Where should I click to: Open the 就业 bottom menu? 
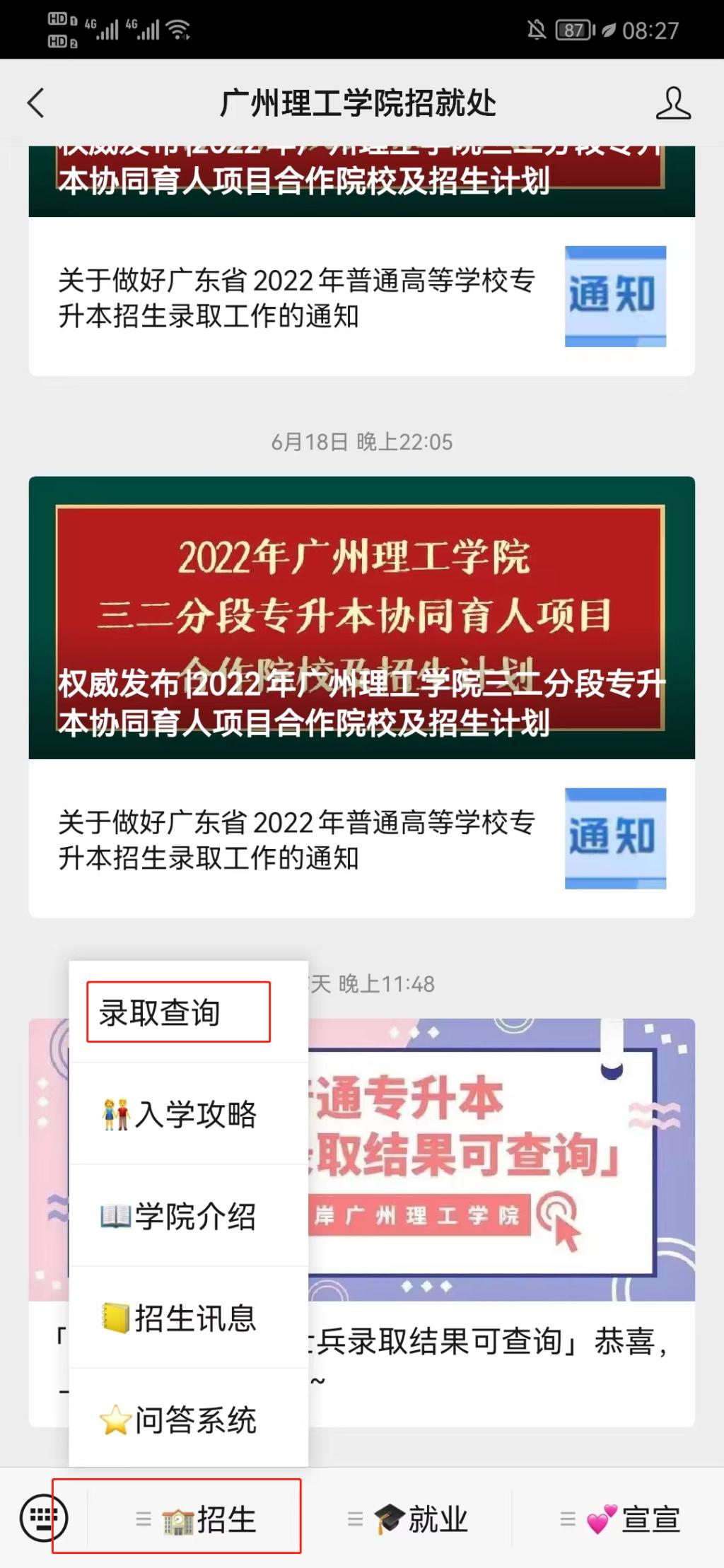click(x=409, y=1519)
